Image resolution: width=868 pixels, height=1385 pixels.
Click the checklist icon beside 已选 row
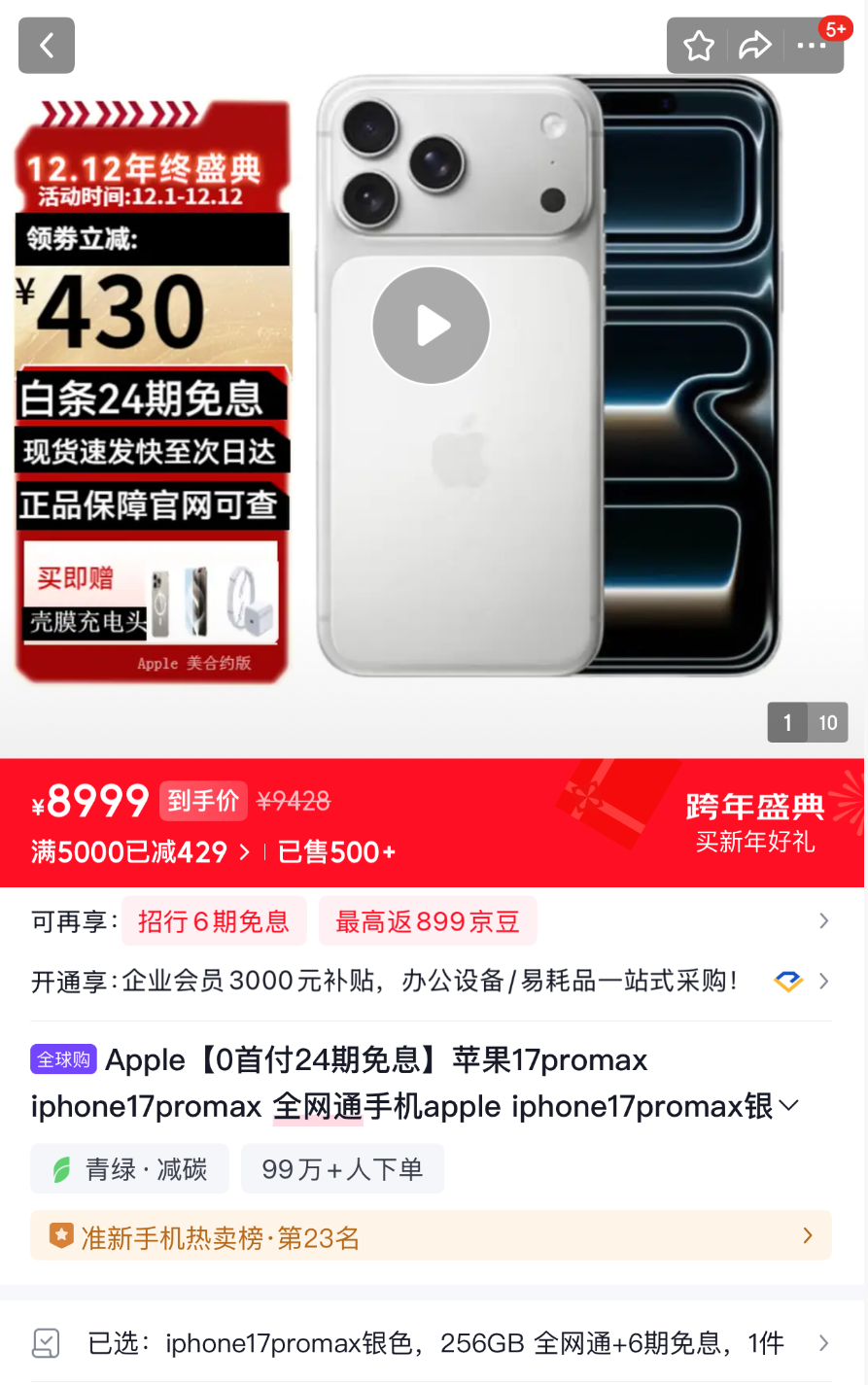43,1343
